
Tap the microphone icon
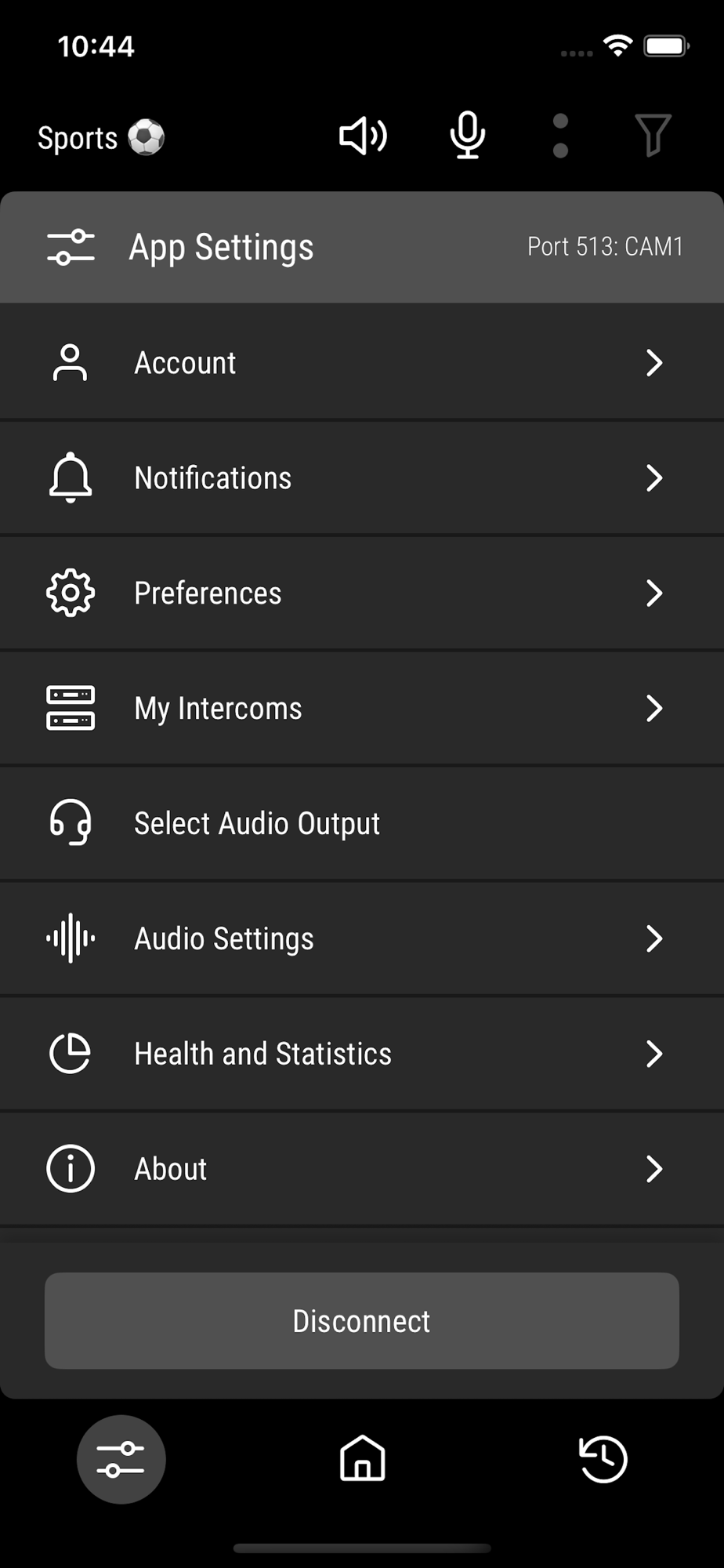click(468, 136)
